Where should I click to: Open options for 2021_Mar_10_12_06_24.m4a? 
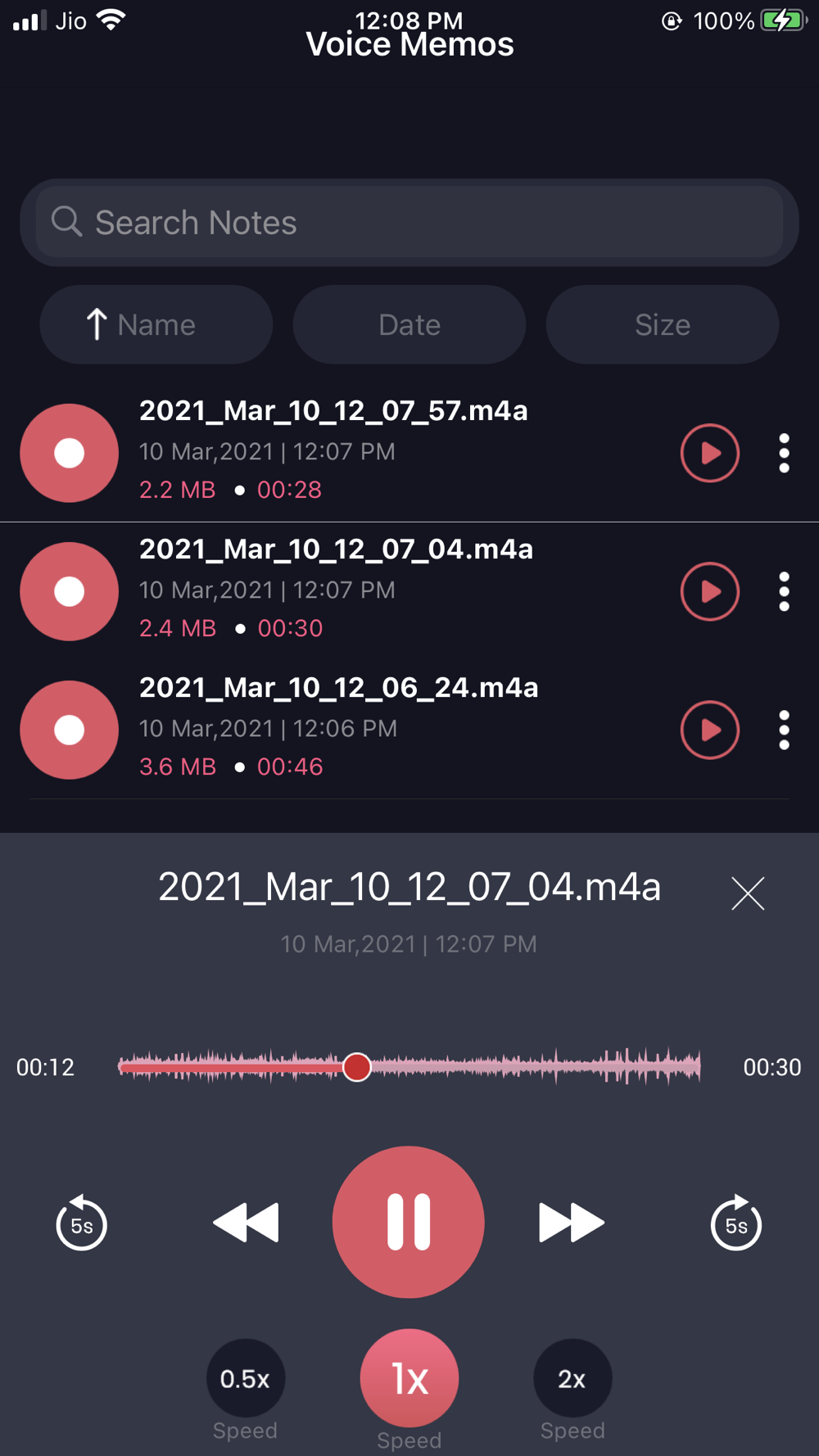coord(784,730)
